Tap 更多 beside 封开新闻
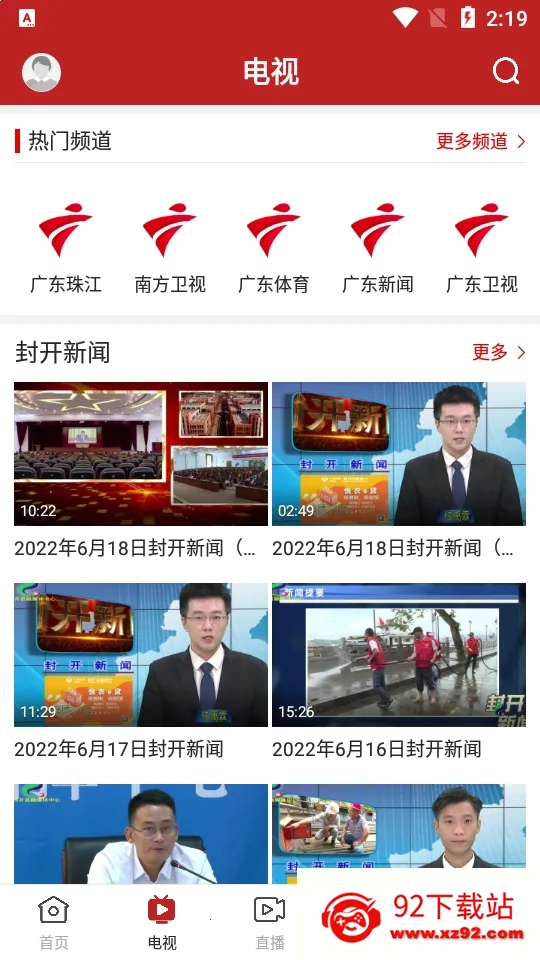 [x=498, y=352]
